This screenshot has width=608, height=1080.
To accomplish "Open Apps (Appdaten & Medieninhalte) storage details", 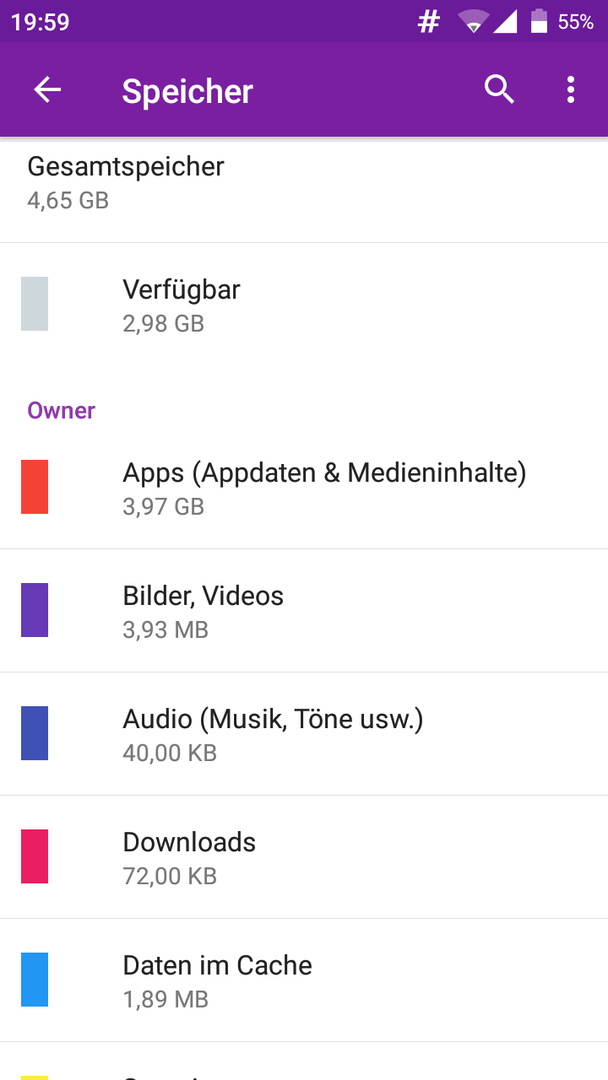I will 304,488.
